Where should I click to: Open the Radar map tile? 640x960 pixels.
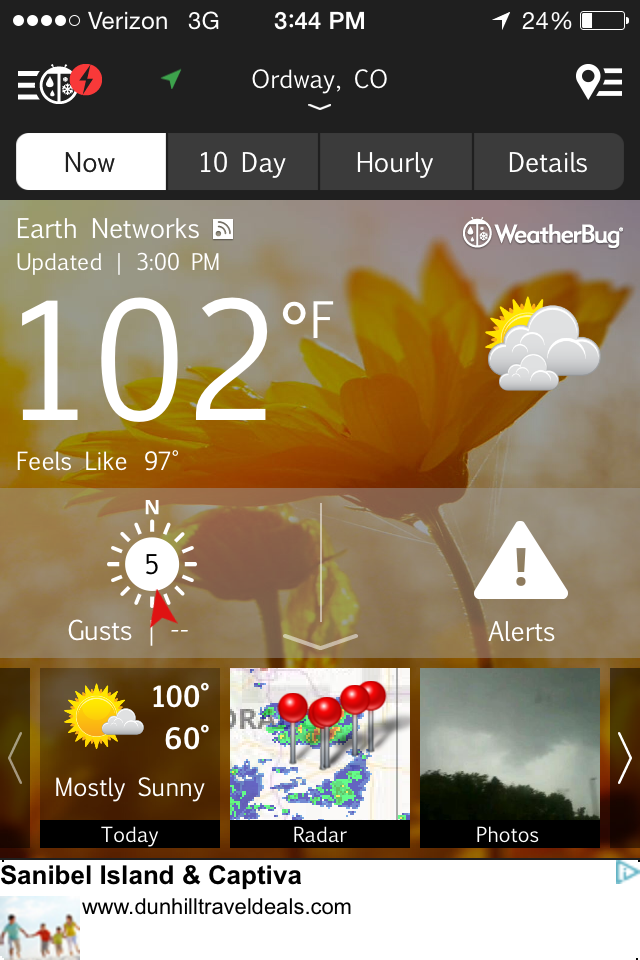pos(320,757)
